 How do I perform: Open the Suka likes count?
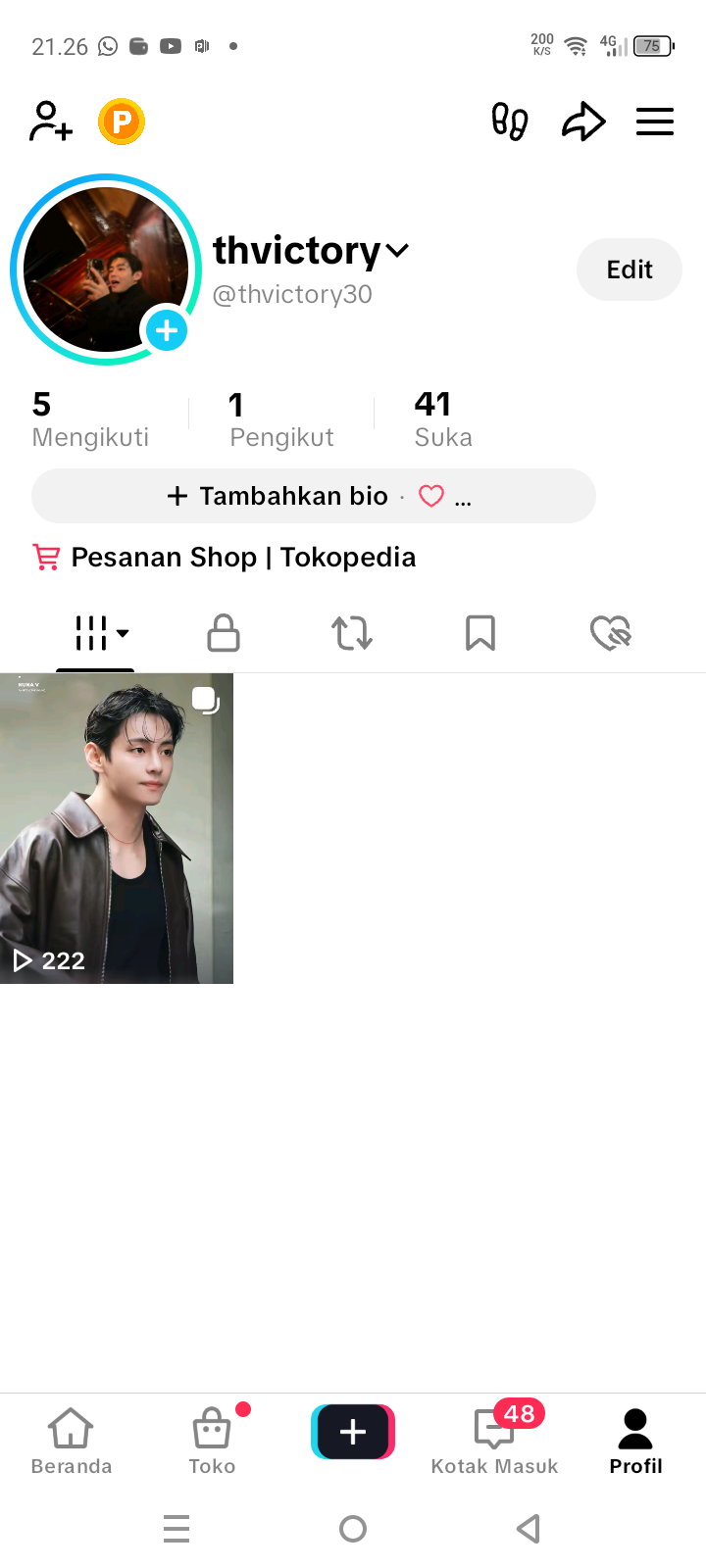click(x=443, y=418)
